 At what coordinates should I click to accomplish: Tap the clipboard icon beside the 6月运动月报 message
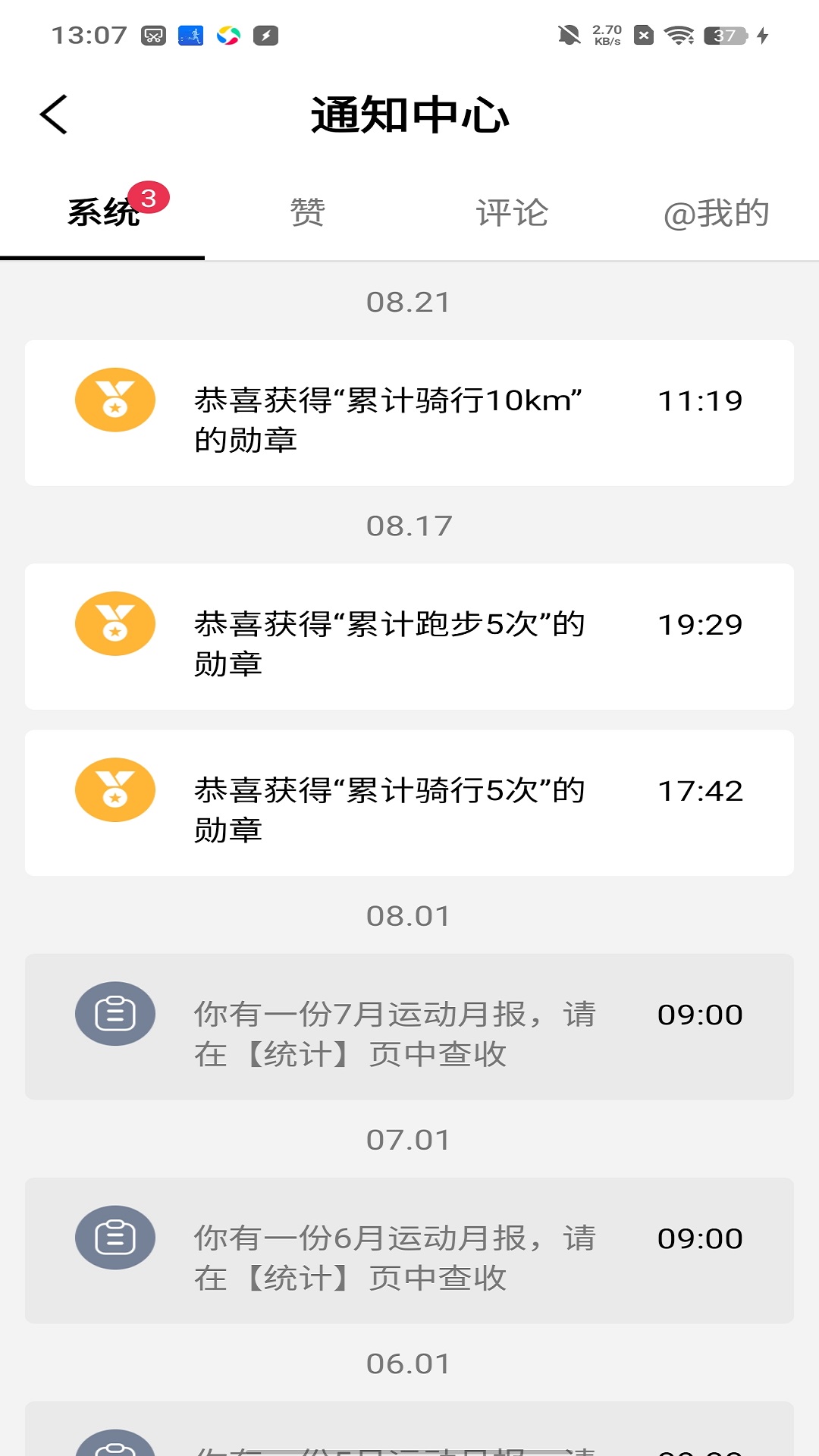click(x=115, y=1238)
